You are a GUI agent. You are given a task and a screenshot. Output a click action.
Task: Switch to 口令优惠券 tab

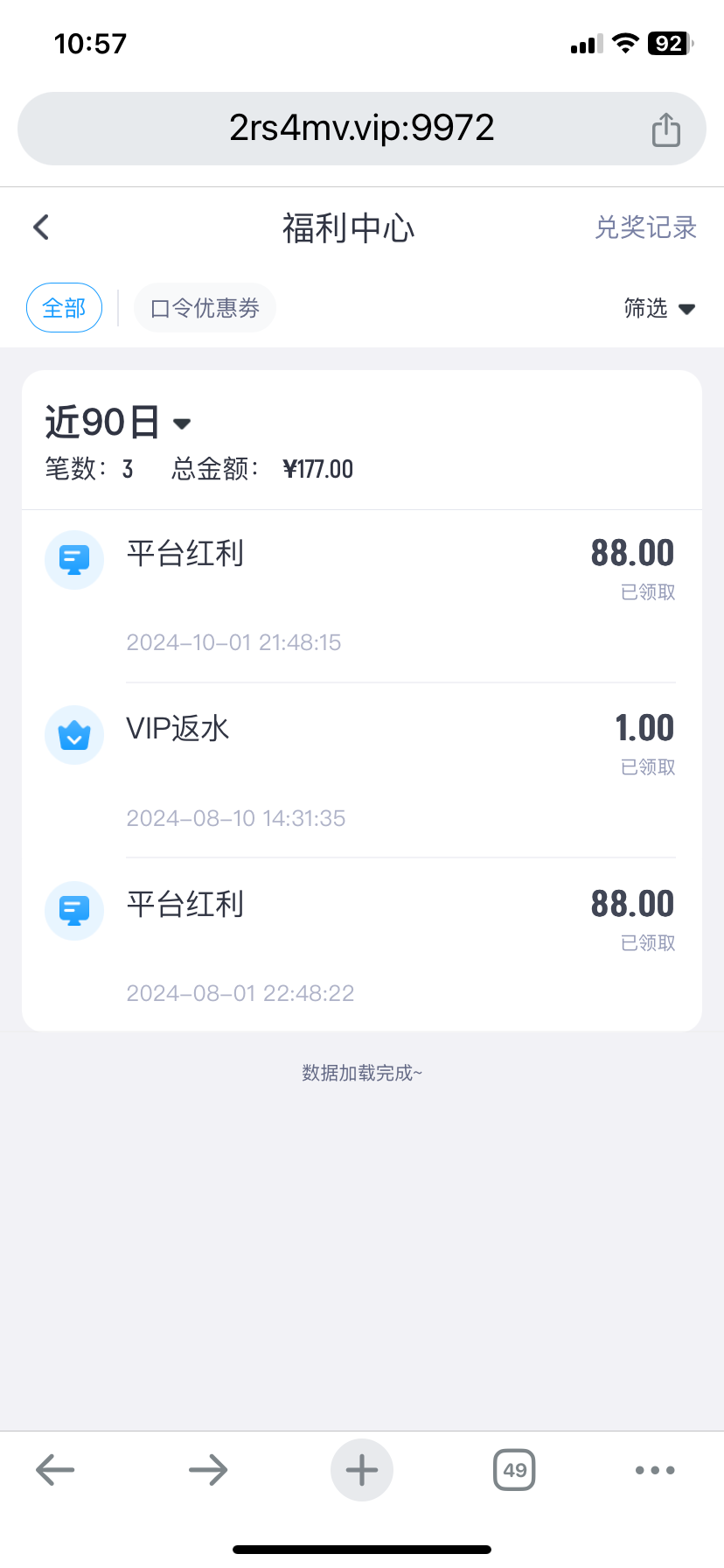click(205, 308)
